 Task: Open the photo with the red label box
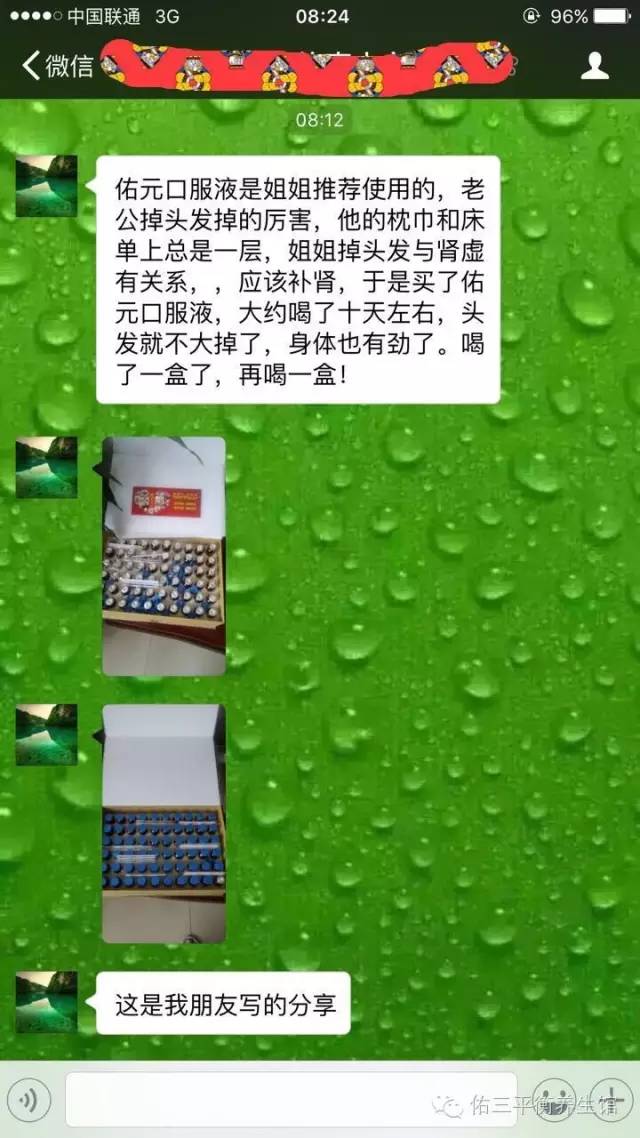164,556
